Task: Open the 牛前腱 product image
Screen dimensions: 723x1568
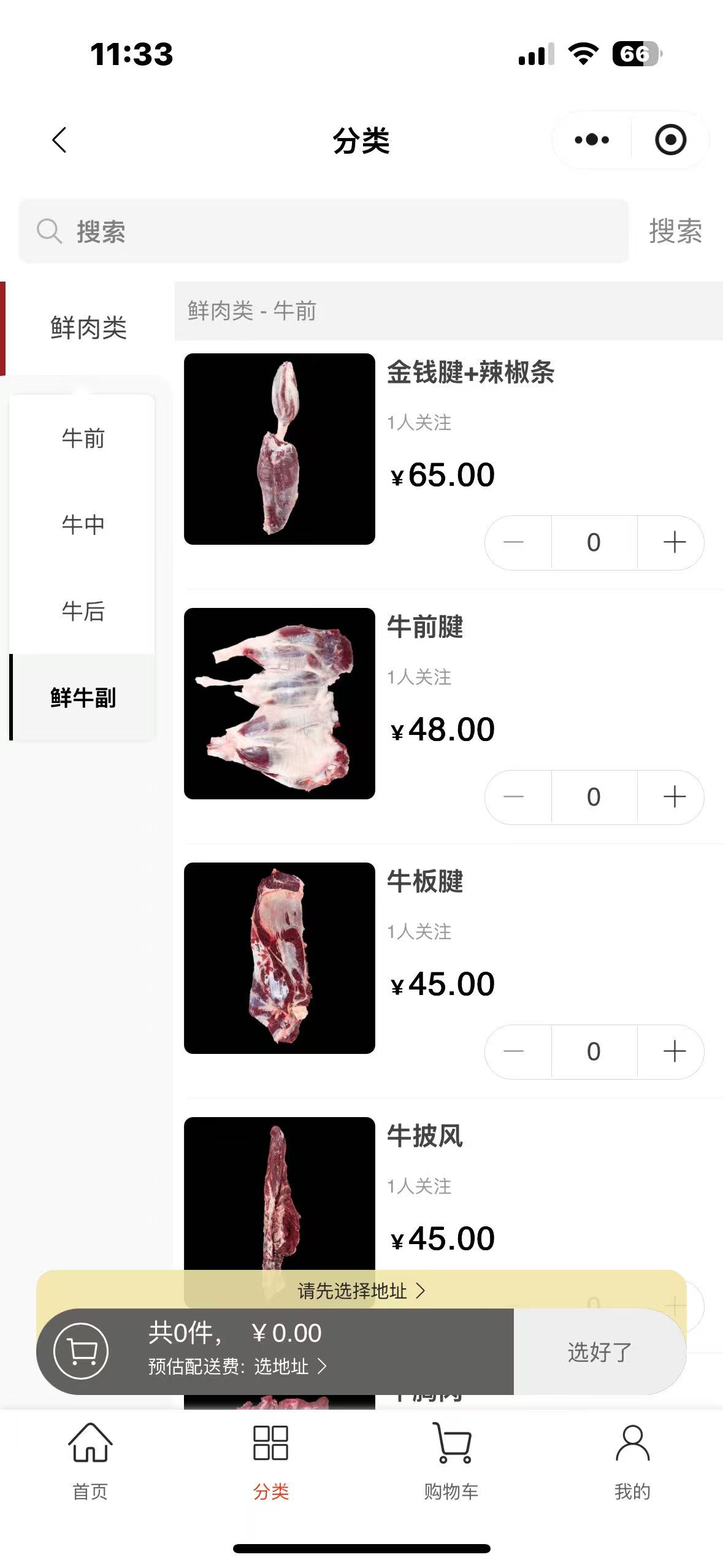Action: 280,704
